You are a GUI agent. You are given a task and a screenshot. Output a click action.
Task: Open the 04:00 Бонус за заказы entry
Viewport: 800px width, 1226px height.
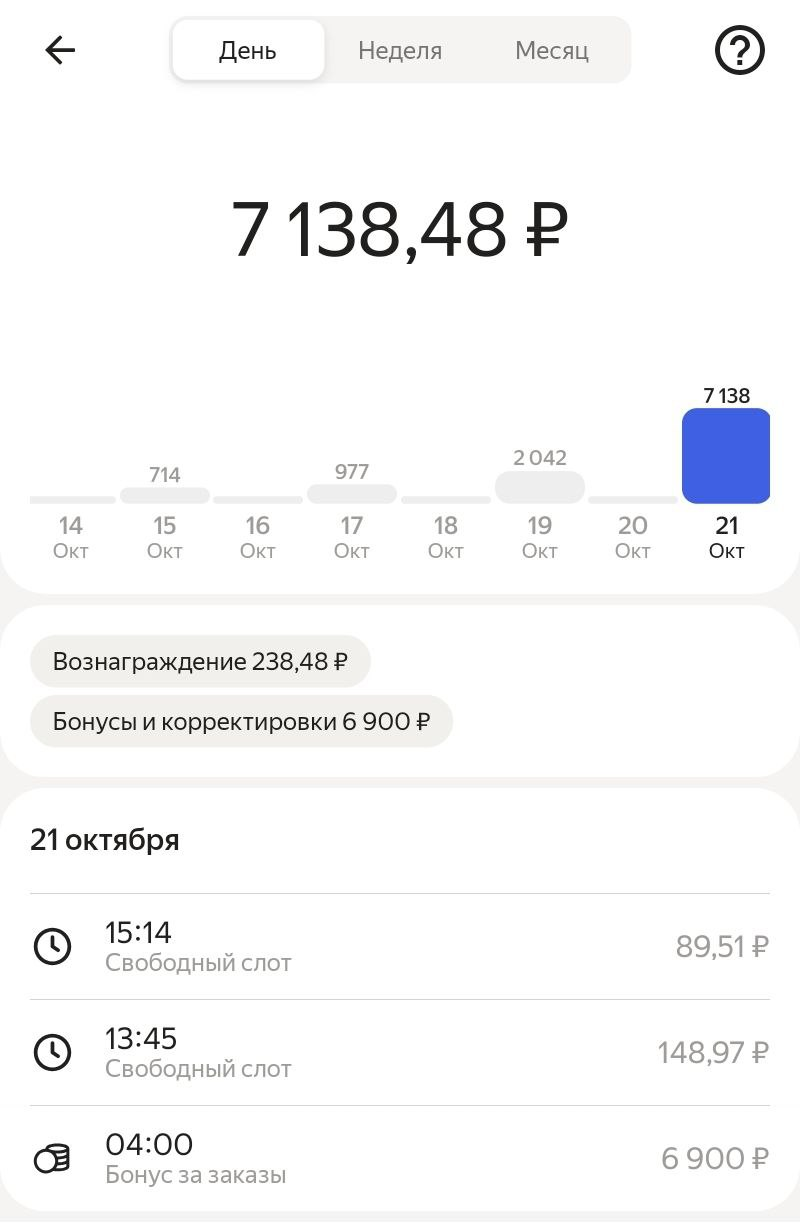coord(400,1158)
